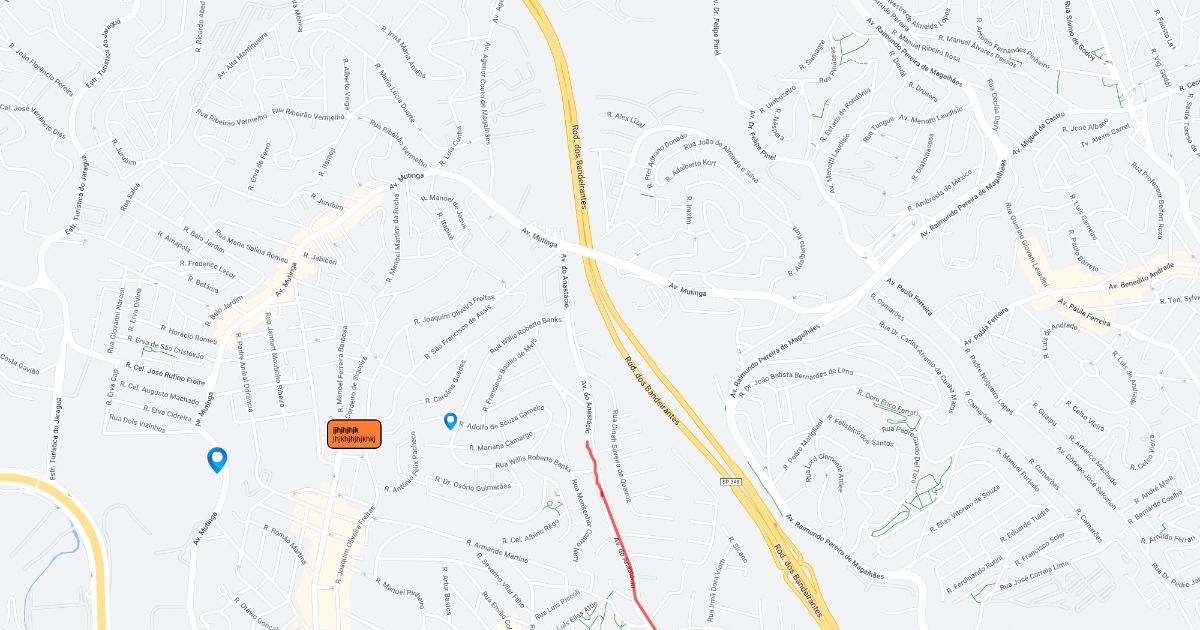Select the small blue pin near R. Adolfo de Souza Carneiro
Image resolution: width=1200 pixels, height=630 pixels.
[x=450, y=422]
